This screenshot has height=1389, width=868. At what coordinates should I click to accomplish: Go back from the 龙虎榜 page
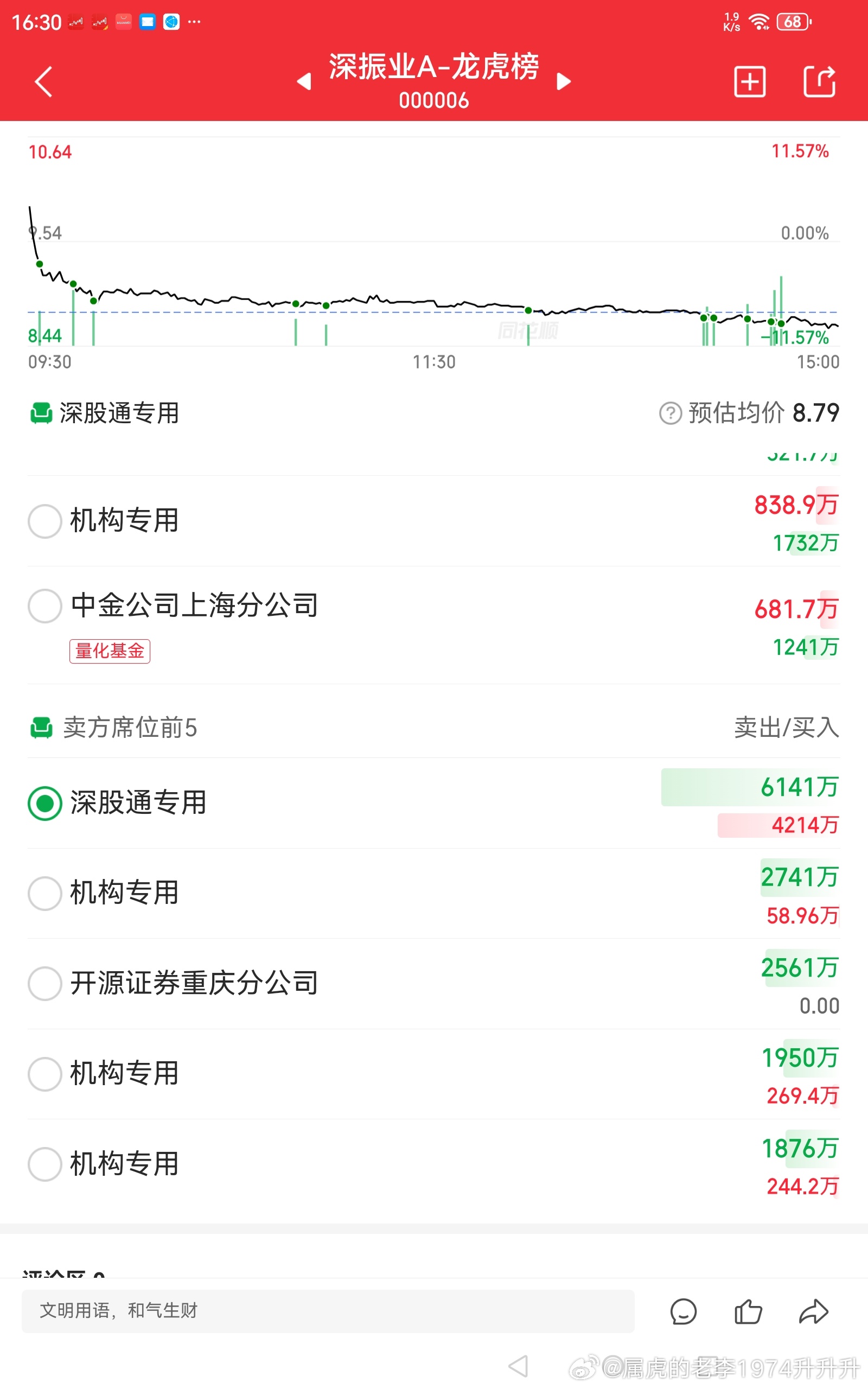pyautogui.click(x=43, y=81)
